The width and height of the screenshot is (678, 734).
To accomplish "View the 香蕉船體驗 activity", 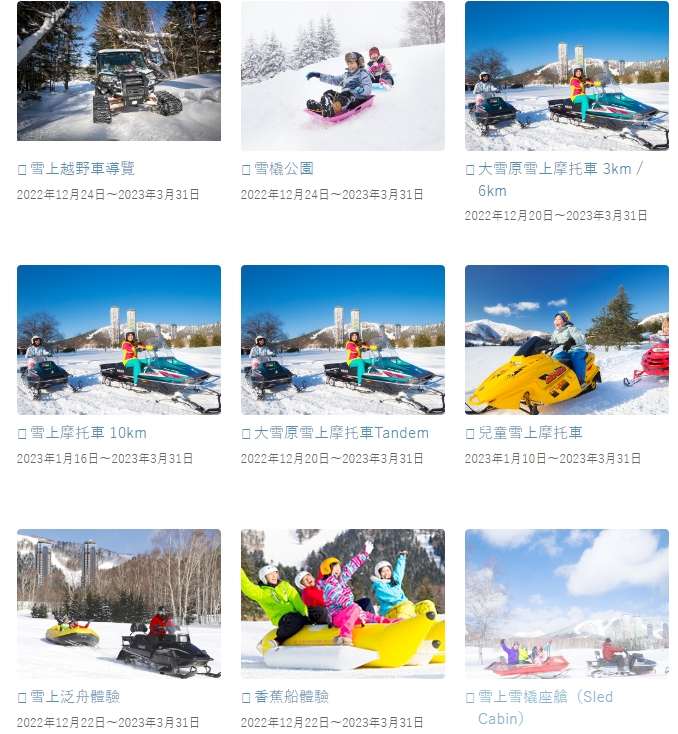I will coord(291,696).
